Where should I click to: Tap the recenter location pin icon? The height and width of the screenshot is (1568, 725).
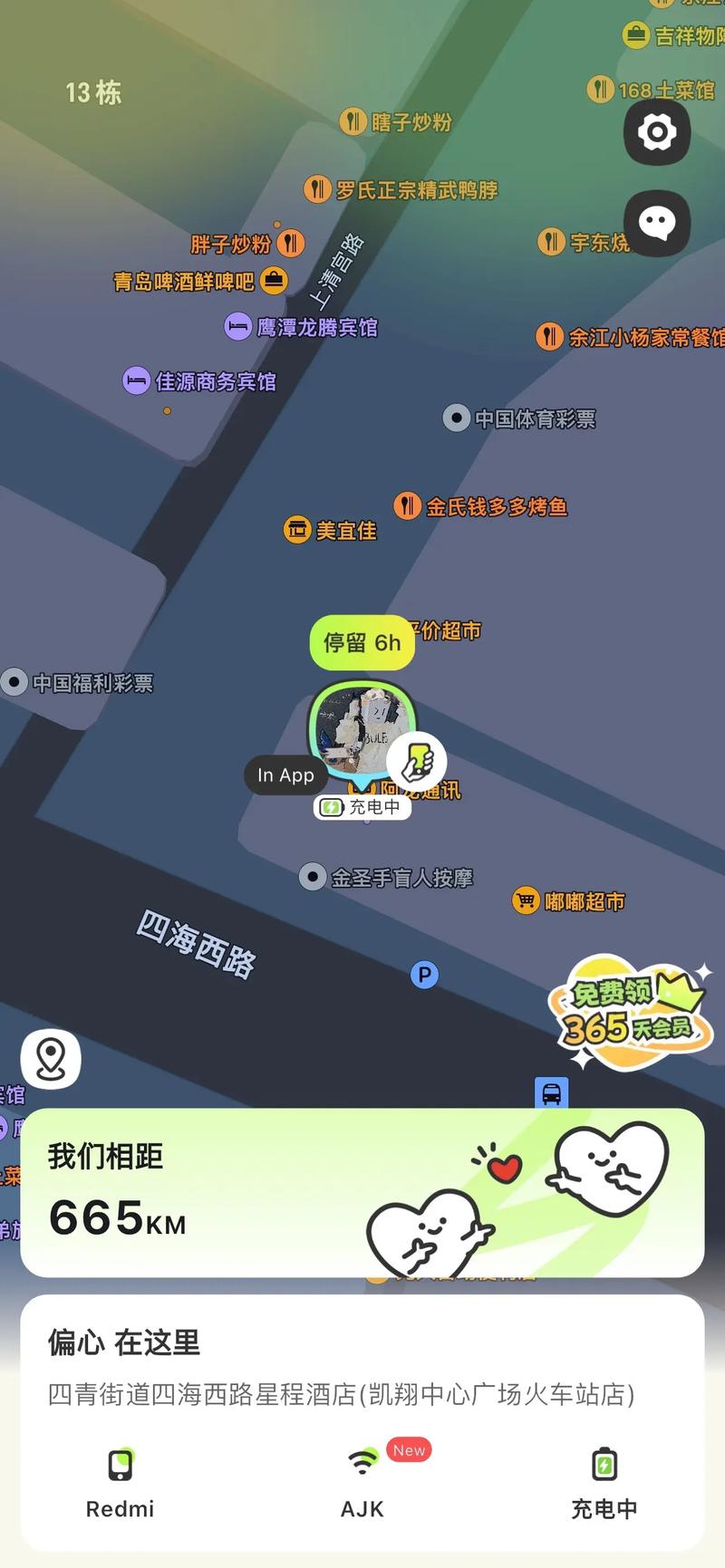(x=52, y=1060)
